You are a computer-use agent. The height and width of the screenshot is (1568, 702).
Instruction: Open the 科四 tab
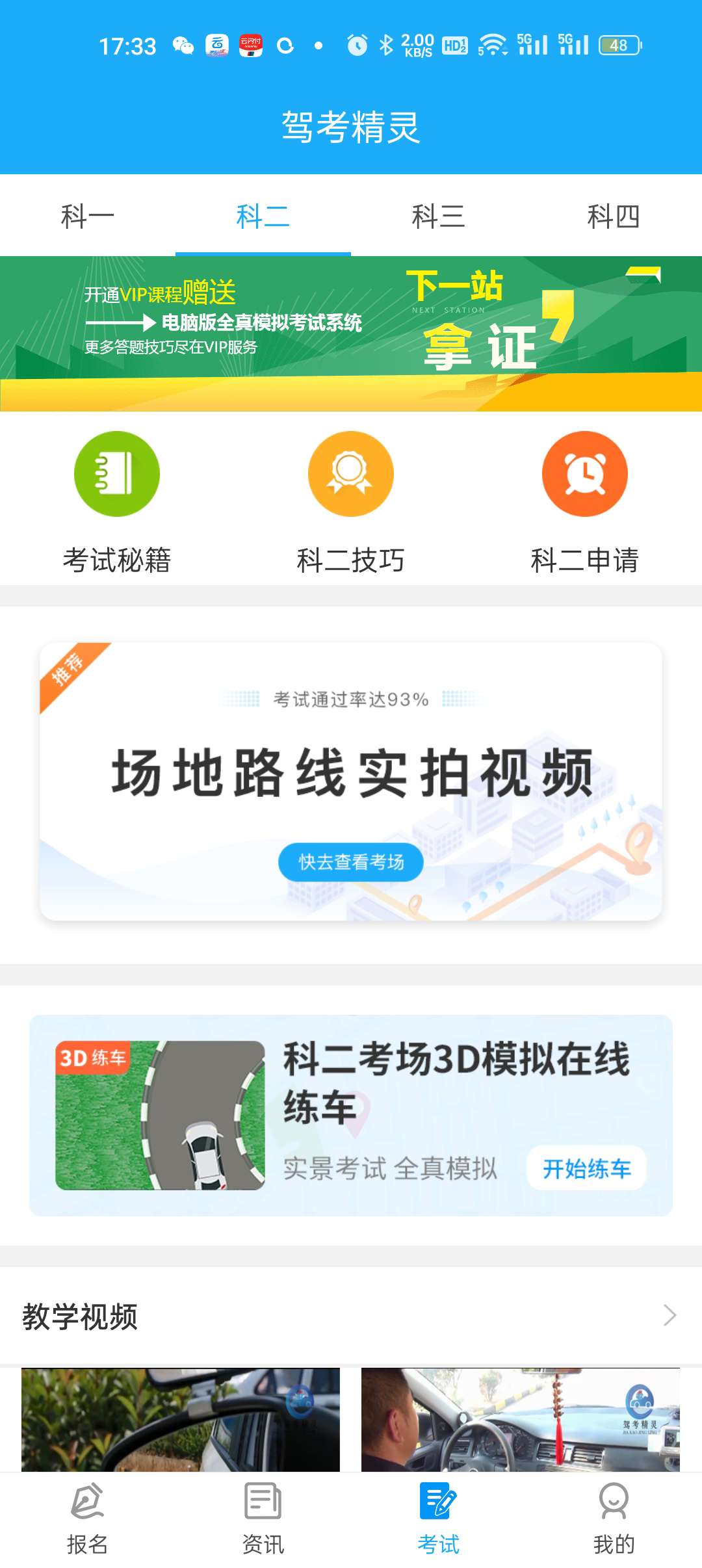point(614,216)
